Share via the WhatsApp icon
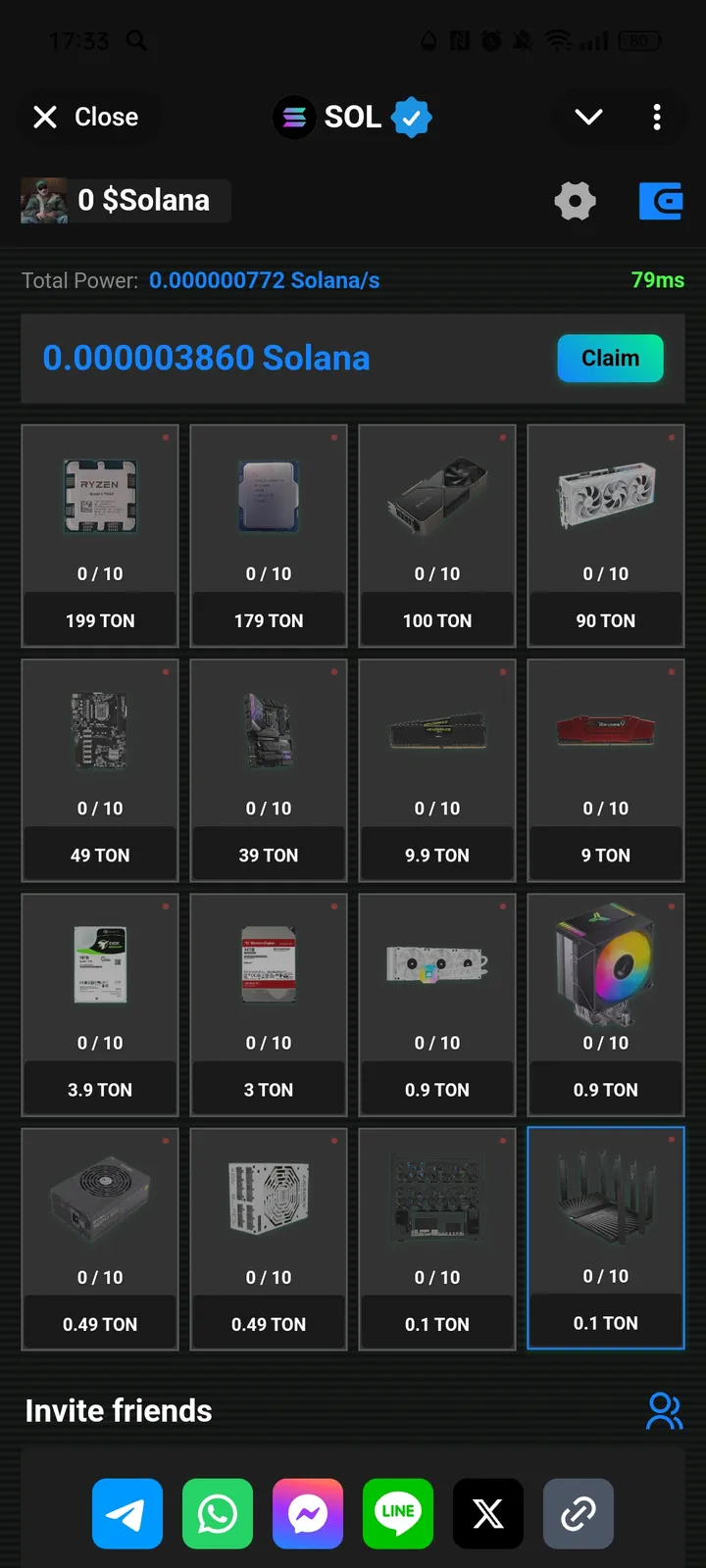The height and width of the screenshot is (1568, 706). tap(217, 1513)
